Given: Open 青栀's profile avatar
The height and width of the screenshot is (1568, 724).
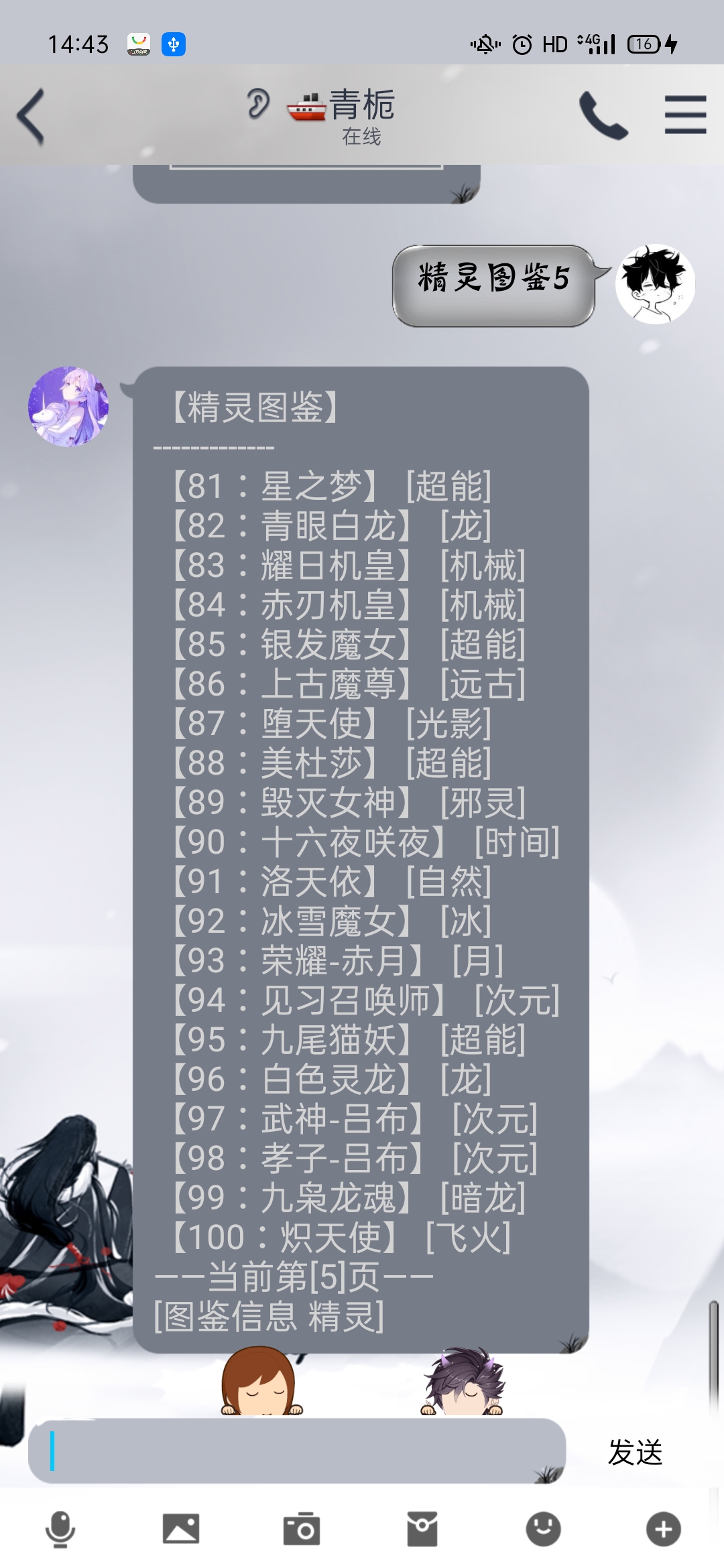Looking at the screenshot, I should [68, 406].
